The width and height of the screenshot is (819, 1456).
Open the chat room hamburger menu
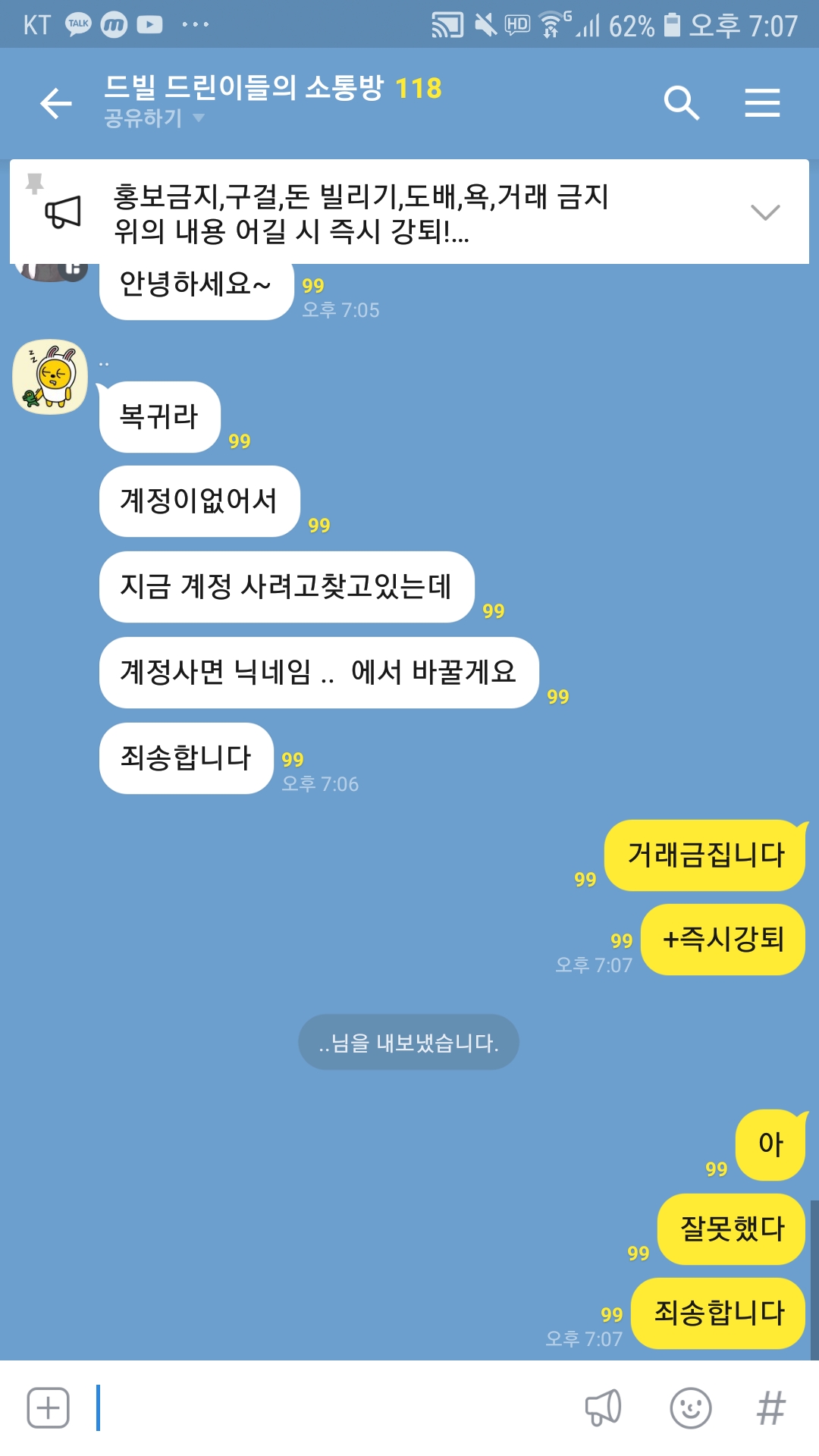coord(762,103)
